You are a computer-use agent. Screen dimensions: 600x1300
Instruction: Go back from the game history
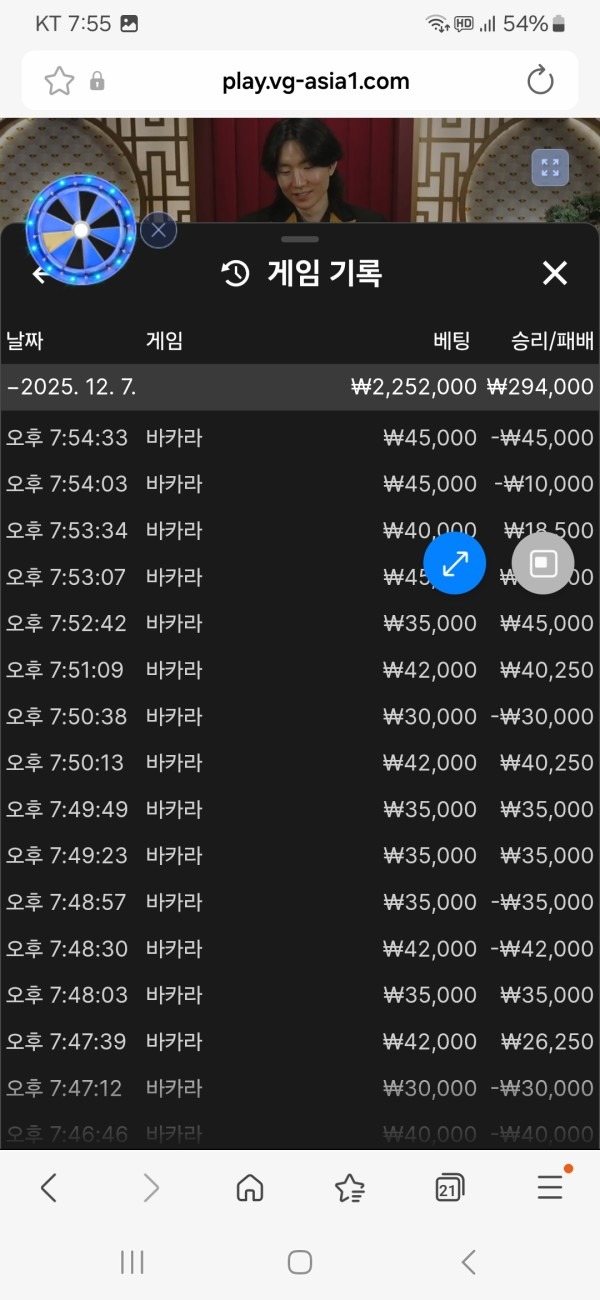pos(39,274)
